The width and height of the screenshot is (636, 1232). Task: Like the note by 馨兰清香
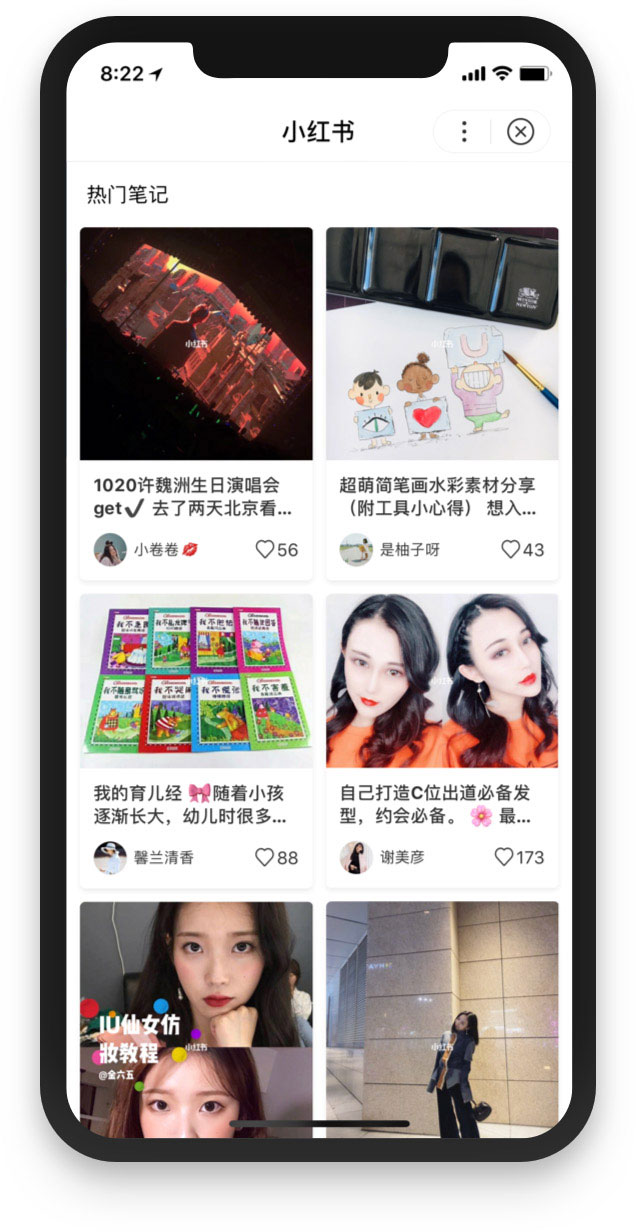pos(265,857)
